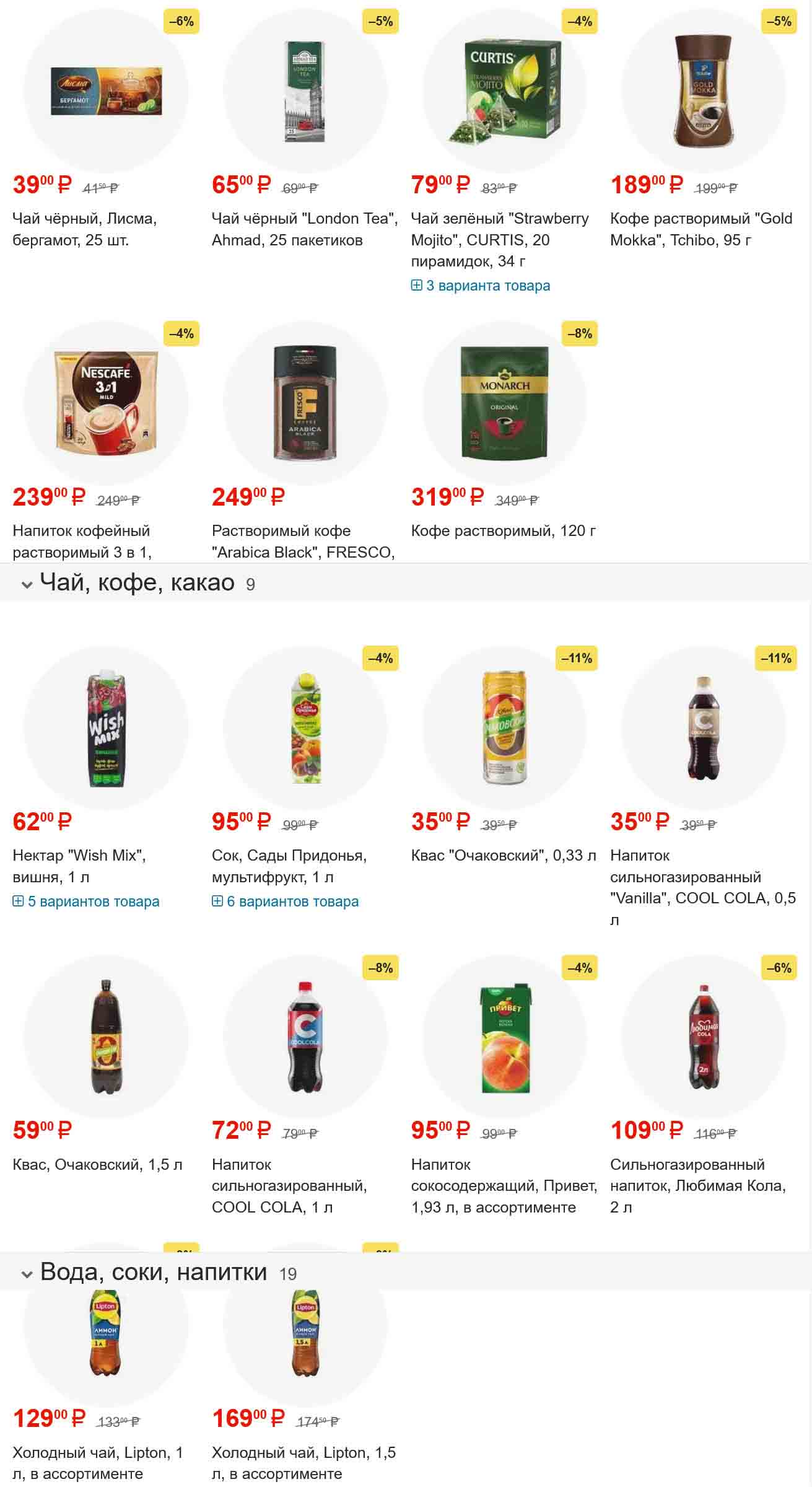Open the Wish Mix cherry nectar product
This screenshot has width=812, height=1487.
(79, 866)
